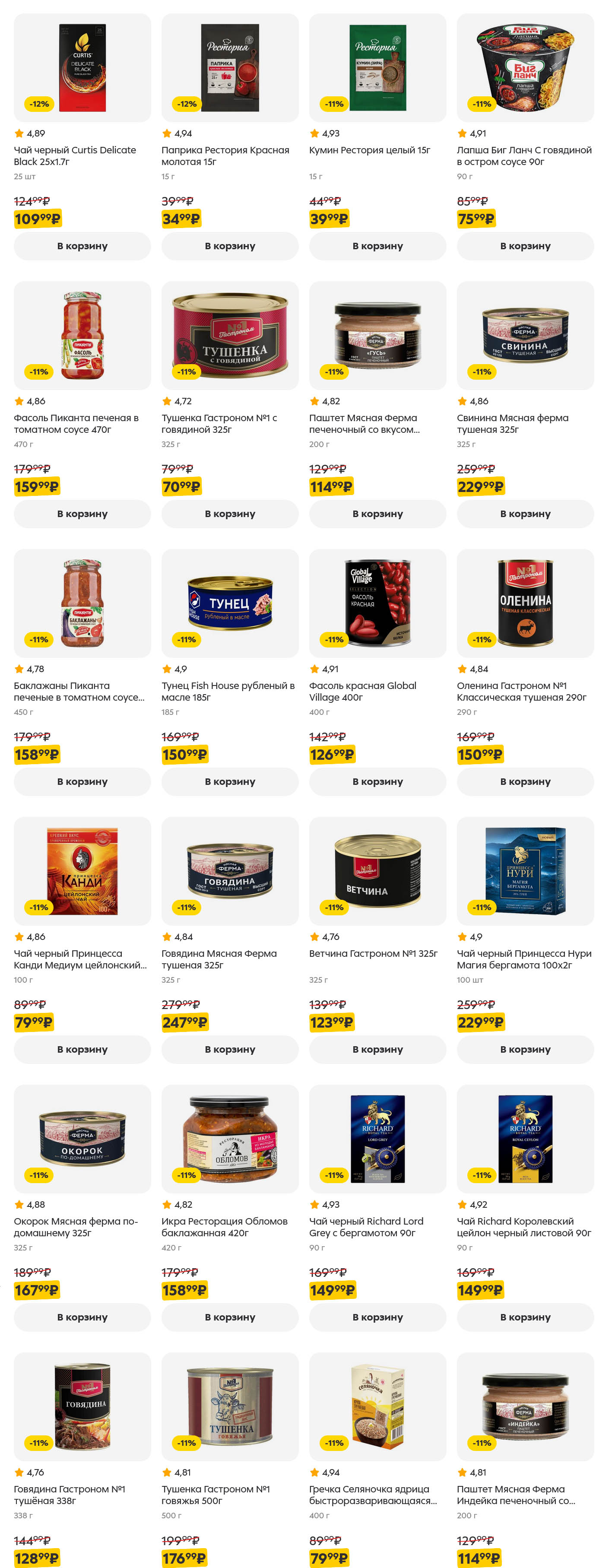Add Баклажаны Пиканта печеные to cart
This screenshot has height=1568, width=596.
[x=82, y=781]
